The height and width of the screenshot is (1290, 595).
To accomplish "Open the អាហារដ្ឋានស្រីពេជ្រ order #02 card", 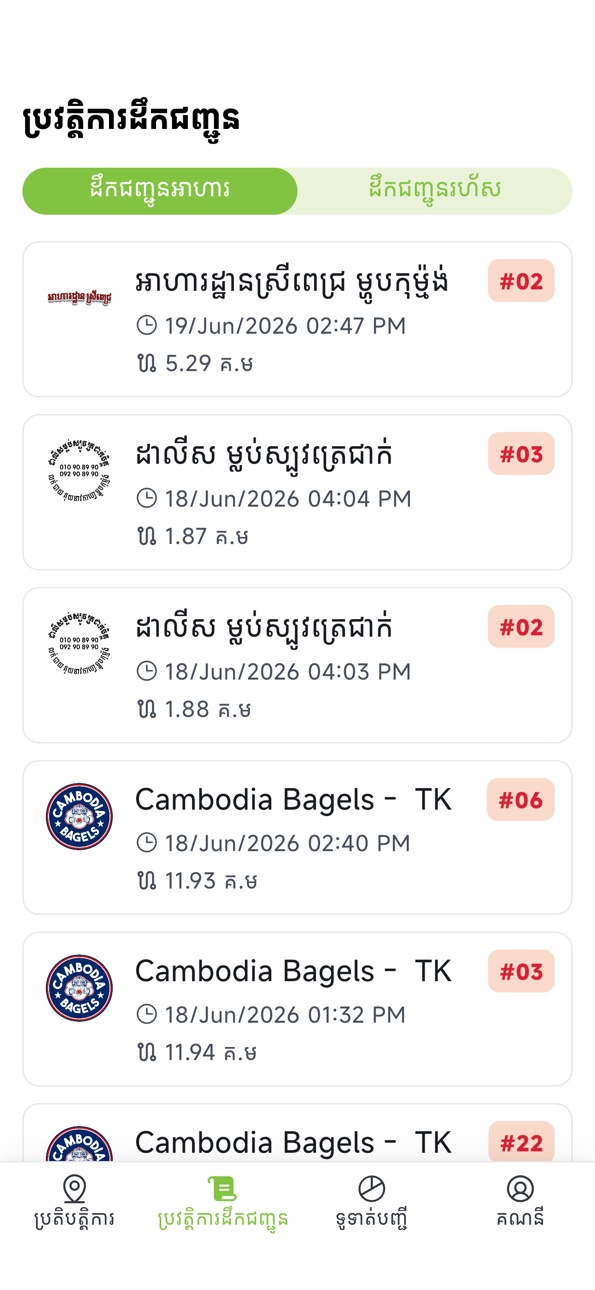I will coord(297,319).
